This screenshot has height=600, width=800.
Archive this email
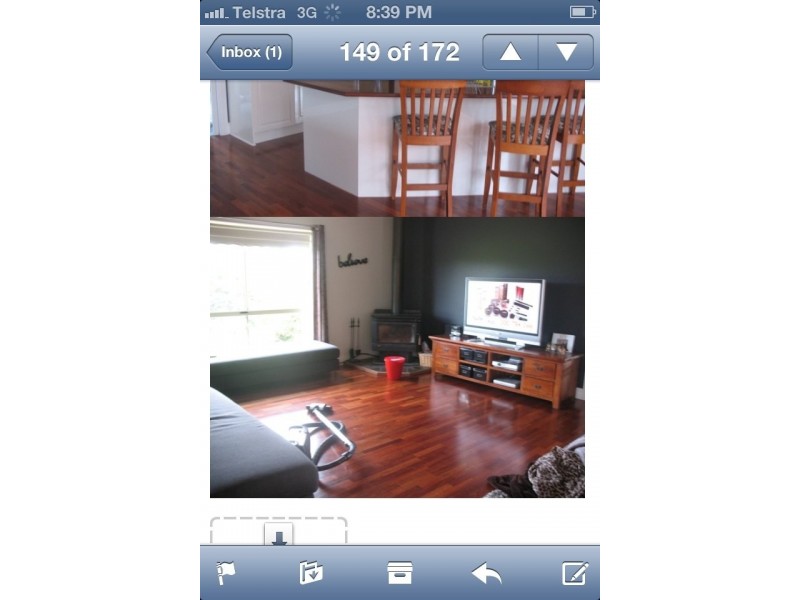(400, 573)
